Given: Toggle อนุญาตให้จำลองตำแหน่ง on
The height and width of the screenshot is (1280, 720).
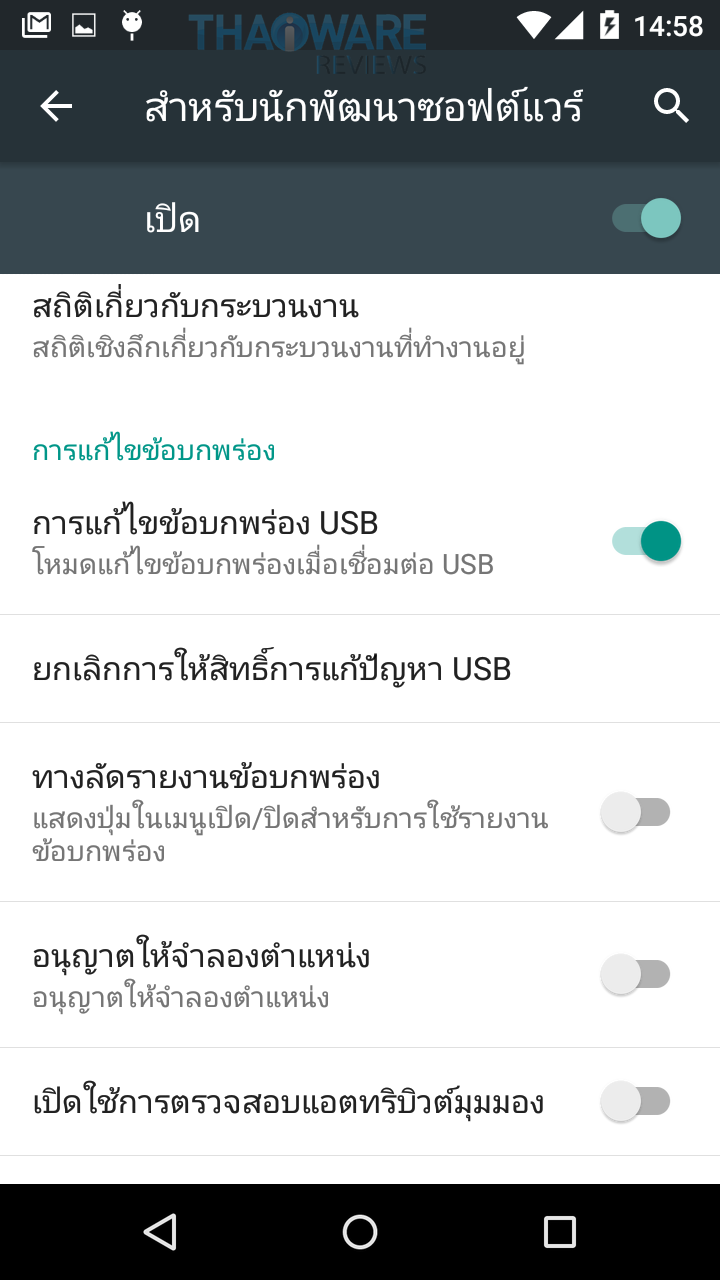Looking at the screenshot, I should [x=635, y=974].
